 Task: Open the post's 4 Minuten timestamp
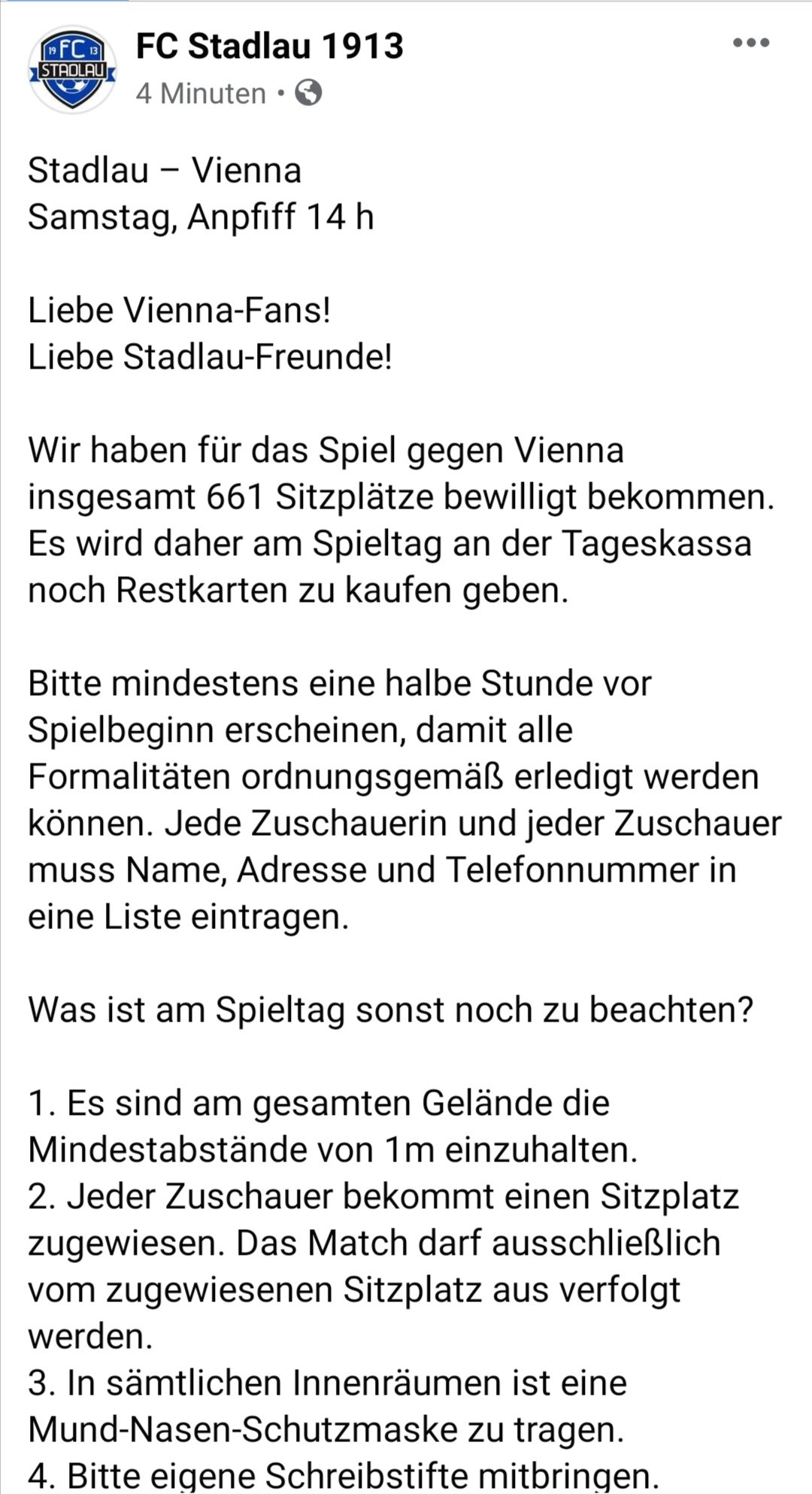201,93
